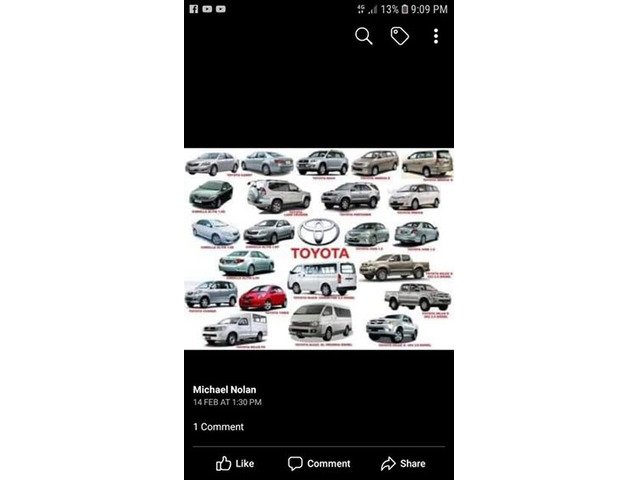This screenshot has height=480, width=640.
Task: Tap the search magnifier icon
Action: (364, 36)
